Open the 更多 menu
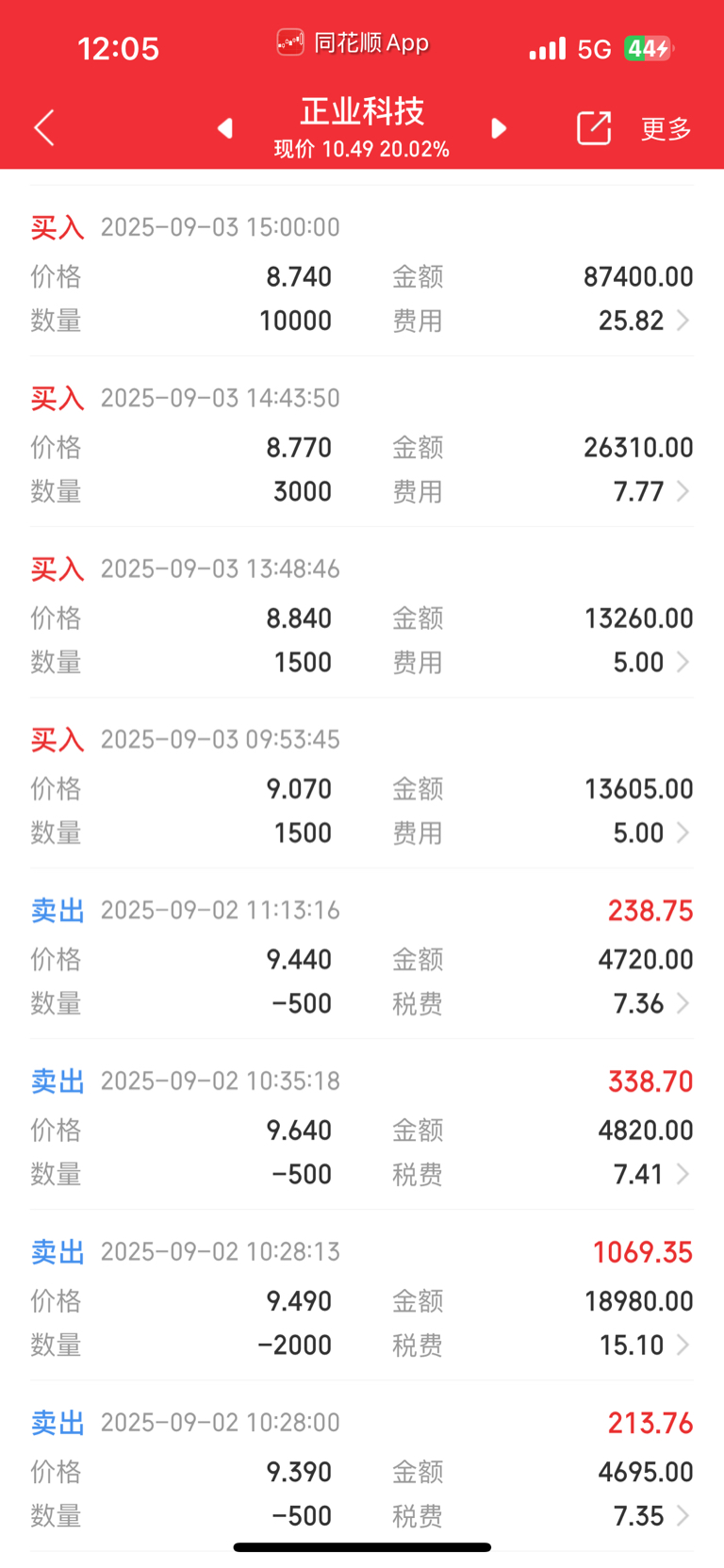 tap(666, 128)
